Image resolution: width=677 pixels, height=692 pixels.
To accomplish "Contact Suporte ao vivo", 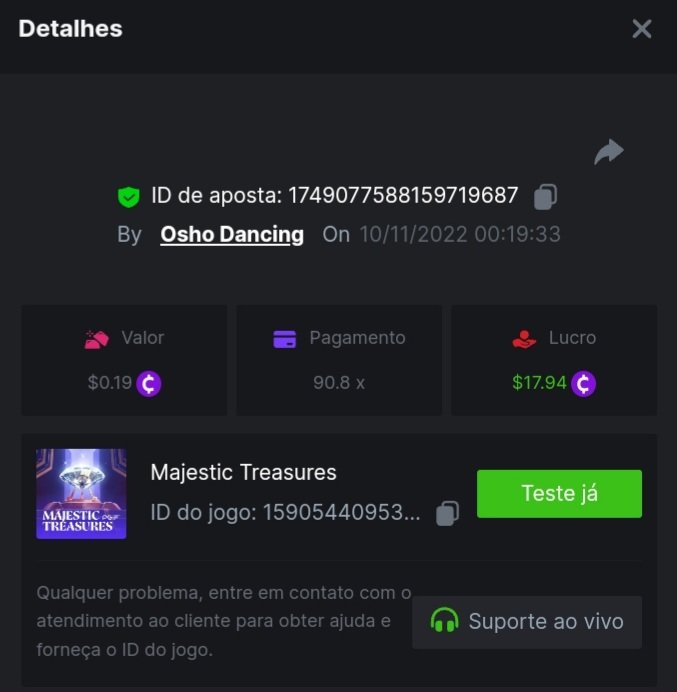I will pos(527,622).
